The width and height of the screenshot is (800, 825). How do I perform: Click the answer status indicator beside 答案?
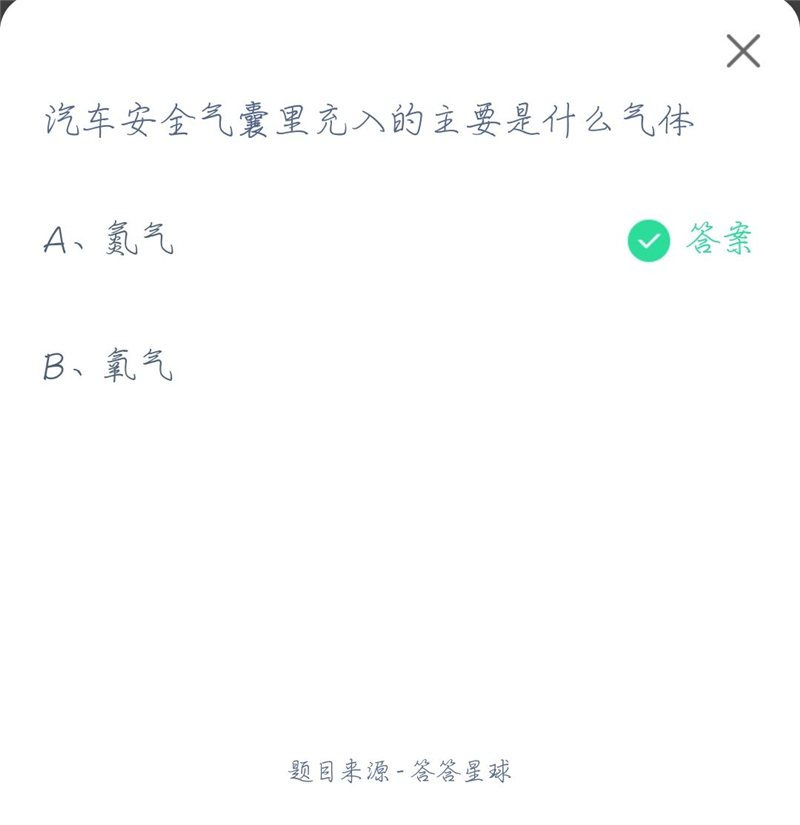click(651, 239)
